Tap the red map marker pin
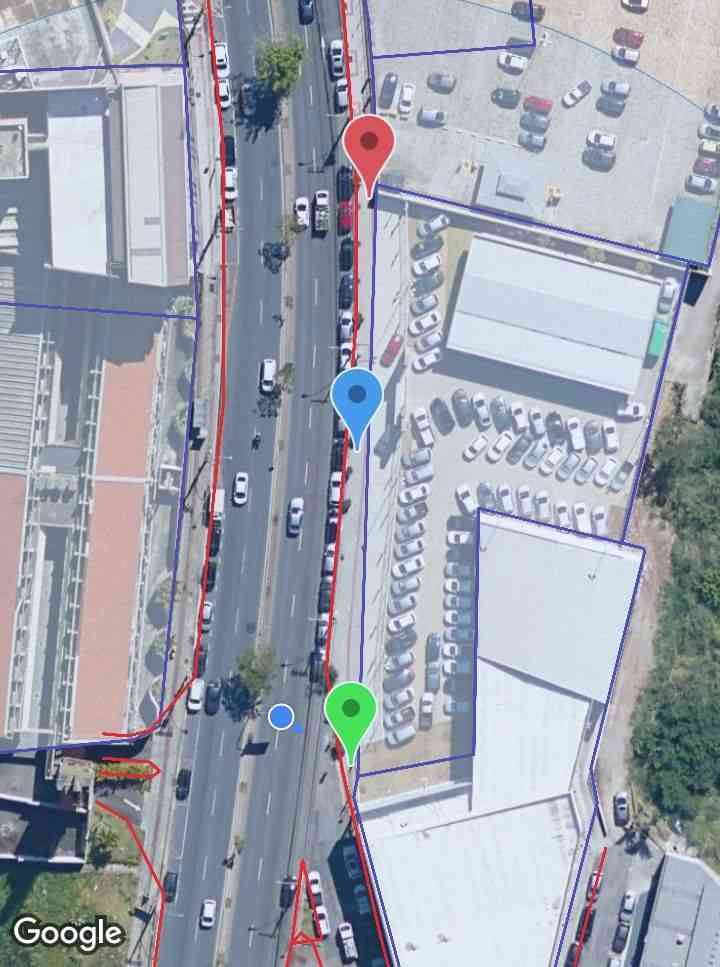Screen dimensions: 720x967 pyautogui.click(x=369, y=145)
